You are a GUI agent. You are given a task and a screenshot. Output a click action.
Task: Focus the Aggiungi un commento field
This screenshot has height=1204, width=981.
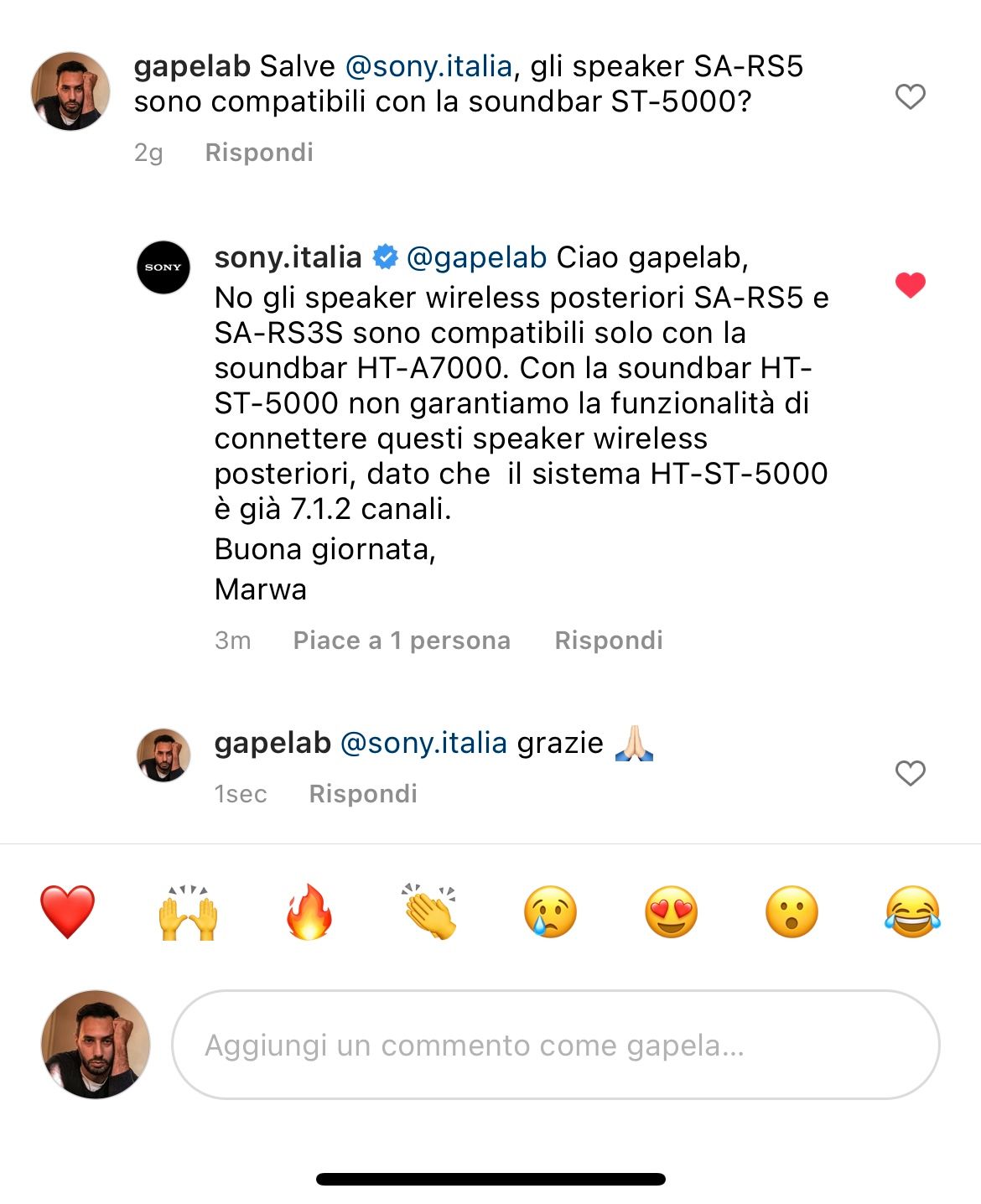(x=555, y=1045)
